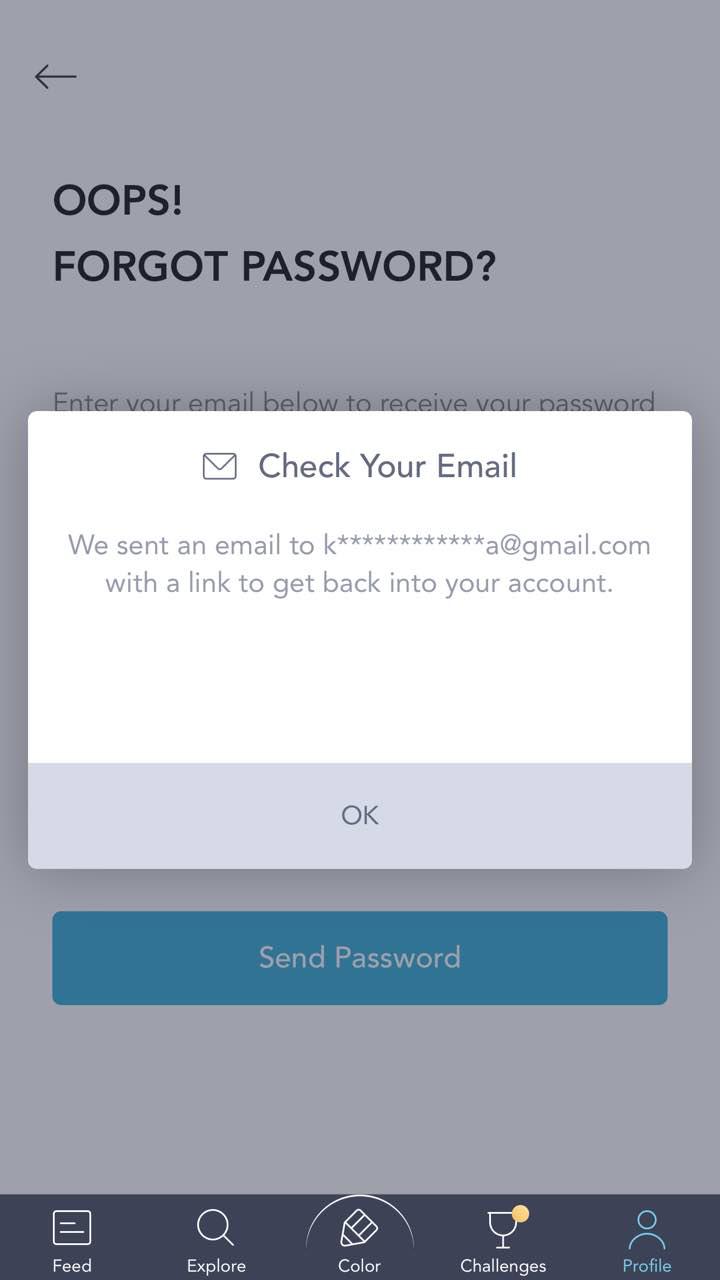Tap the Send Password button
This screenshot has width=720, height=1280.
[x=360, y=957]
